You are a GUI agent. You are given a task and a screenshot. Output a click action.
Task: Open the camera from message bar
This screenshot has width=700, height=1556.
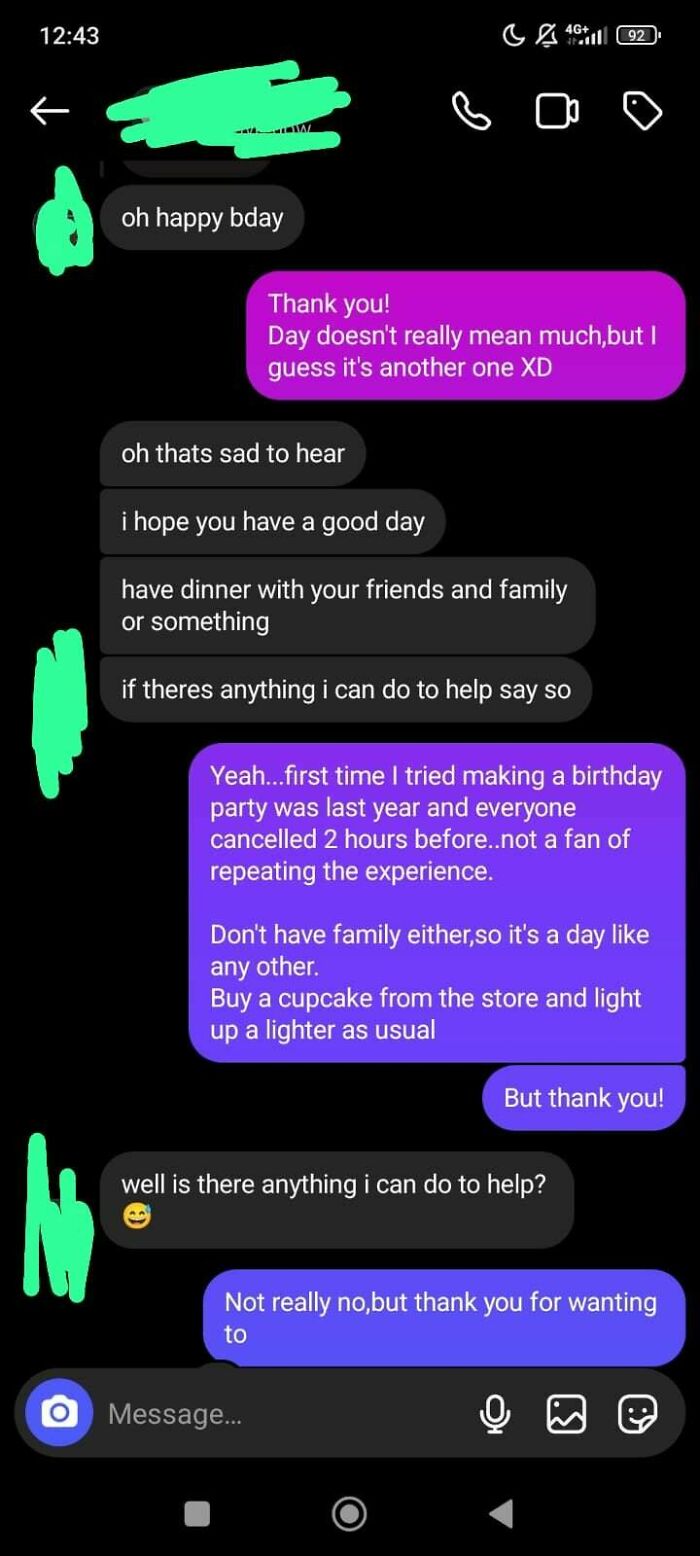(59, 1412)
